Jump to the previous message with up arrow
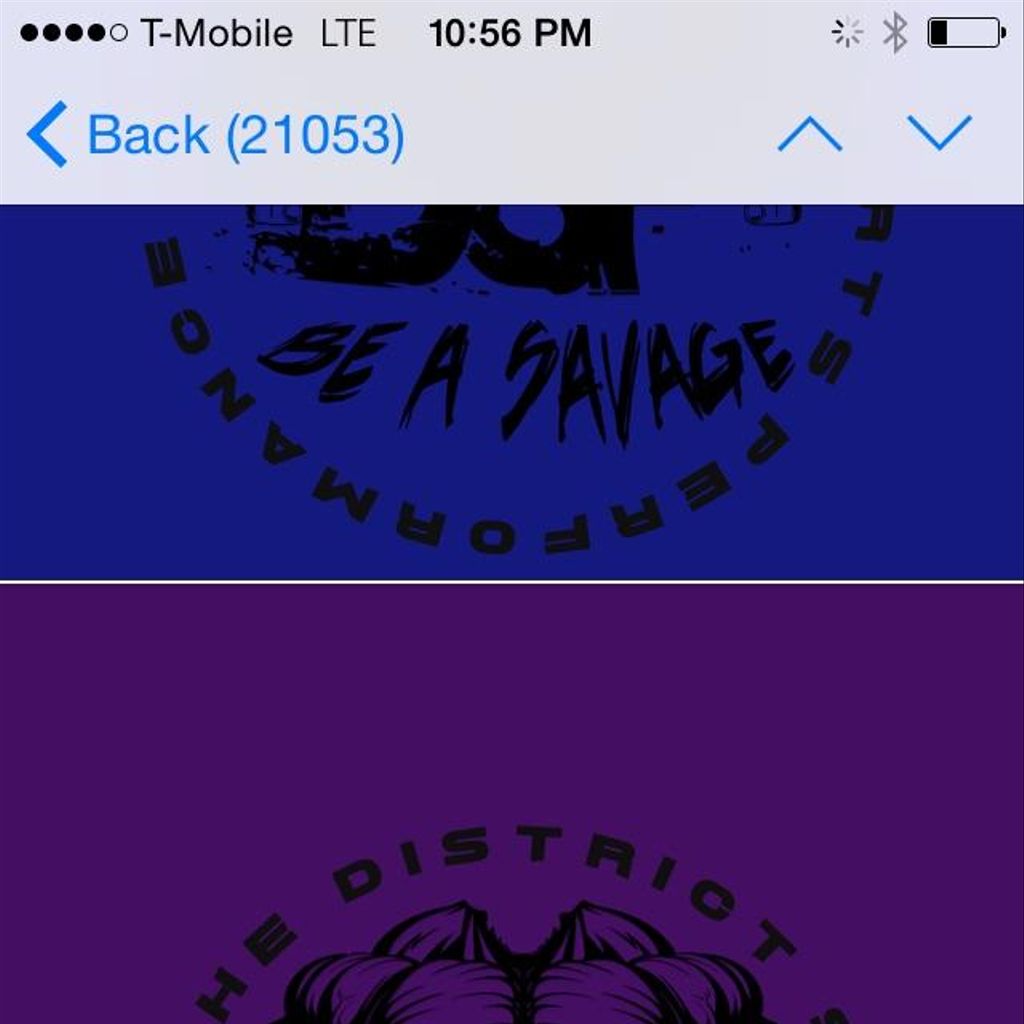The width and height of the screenshot is (1024, 1024). pyautogui.click(x=809, y=134)
